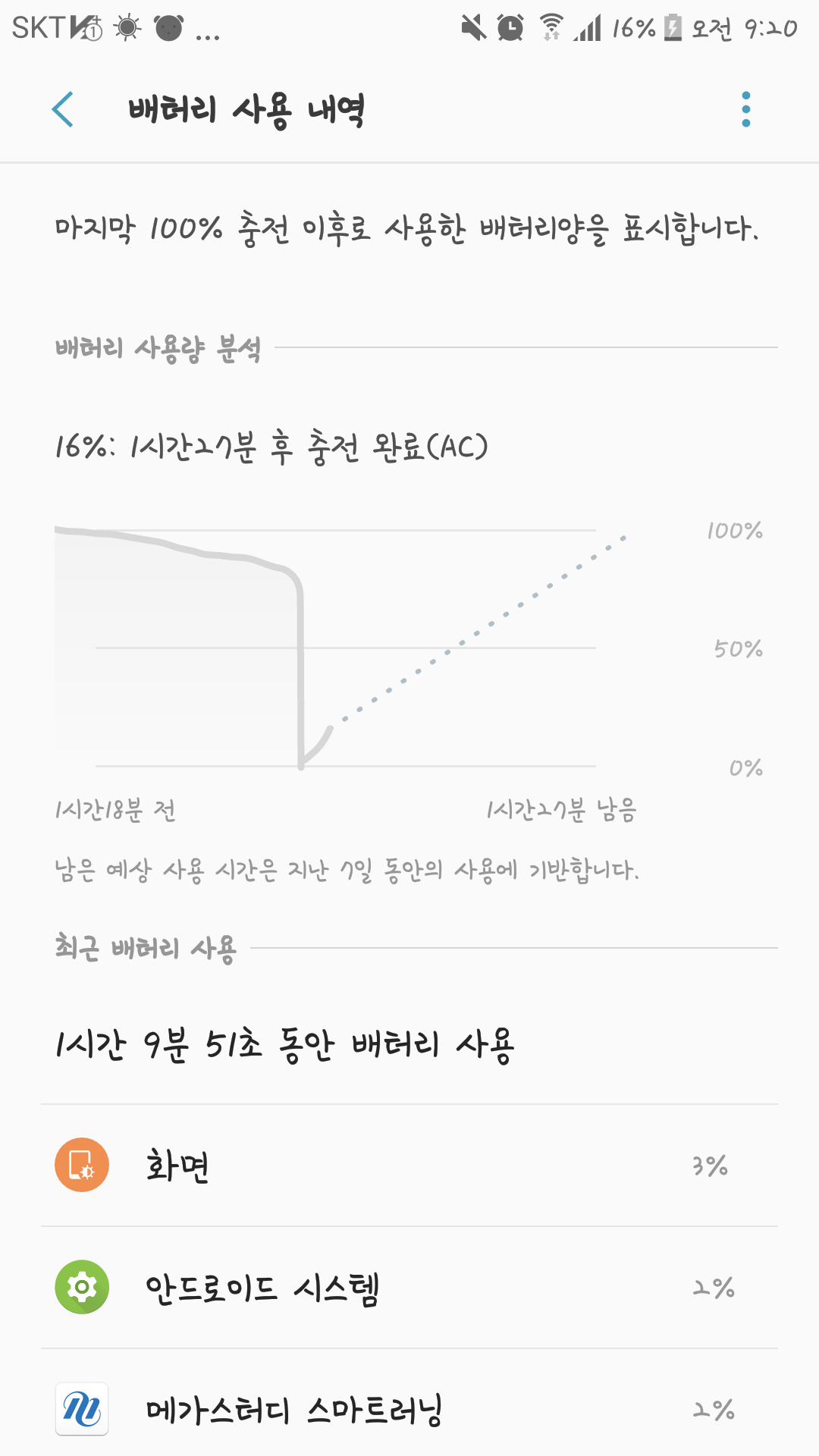
Task: Open 안드로이드 시스템 battery usage details
Action: (409, 1288)
